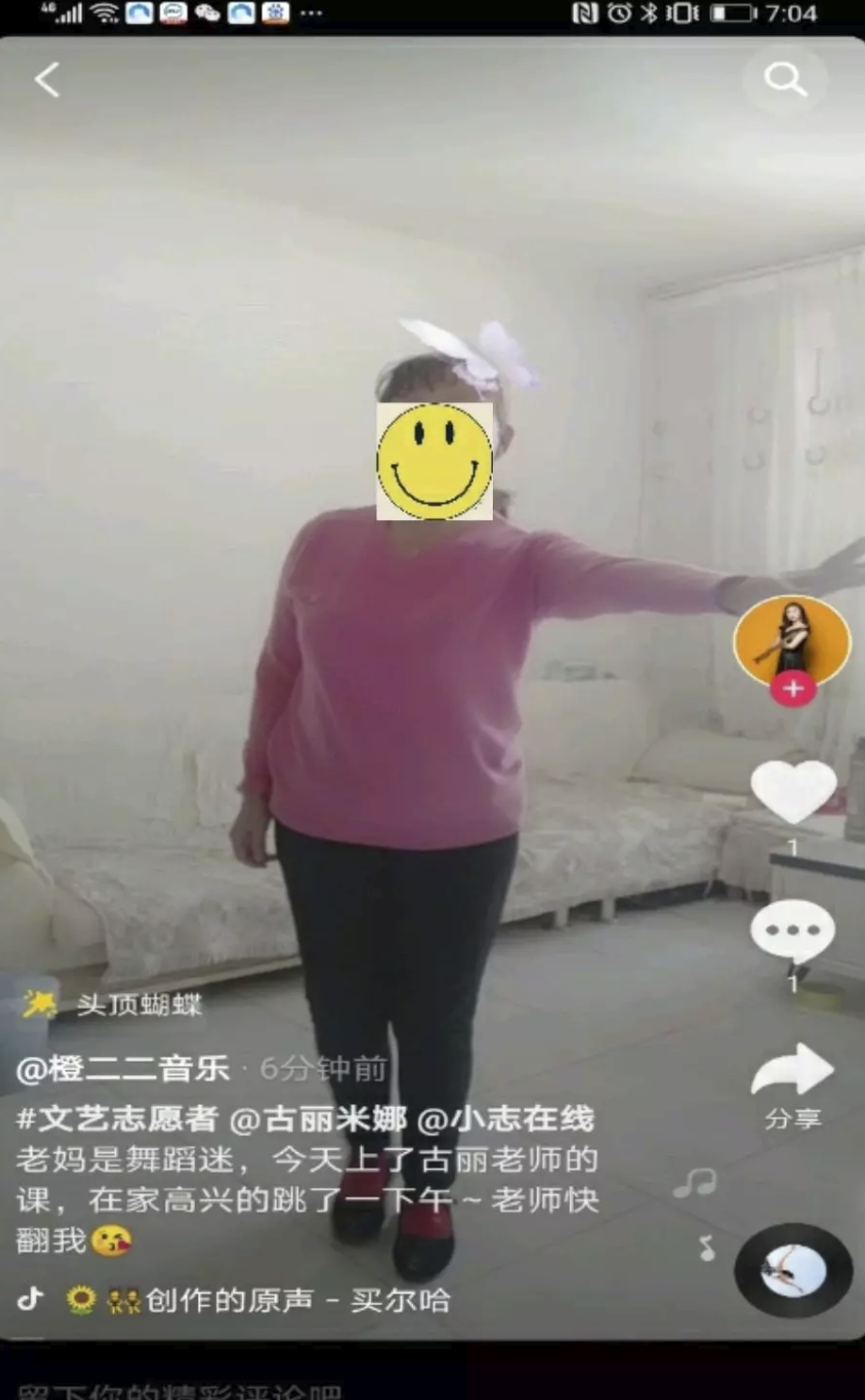Open the creator's profile avatar
Image resolution: width=865 pixels, height=1400 pixels.
[792, 641]
